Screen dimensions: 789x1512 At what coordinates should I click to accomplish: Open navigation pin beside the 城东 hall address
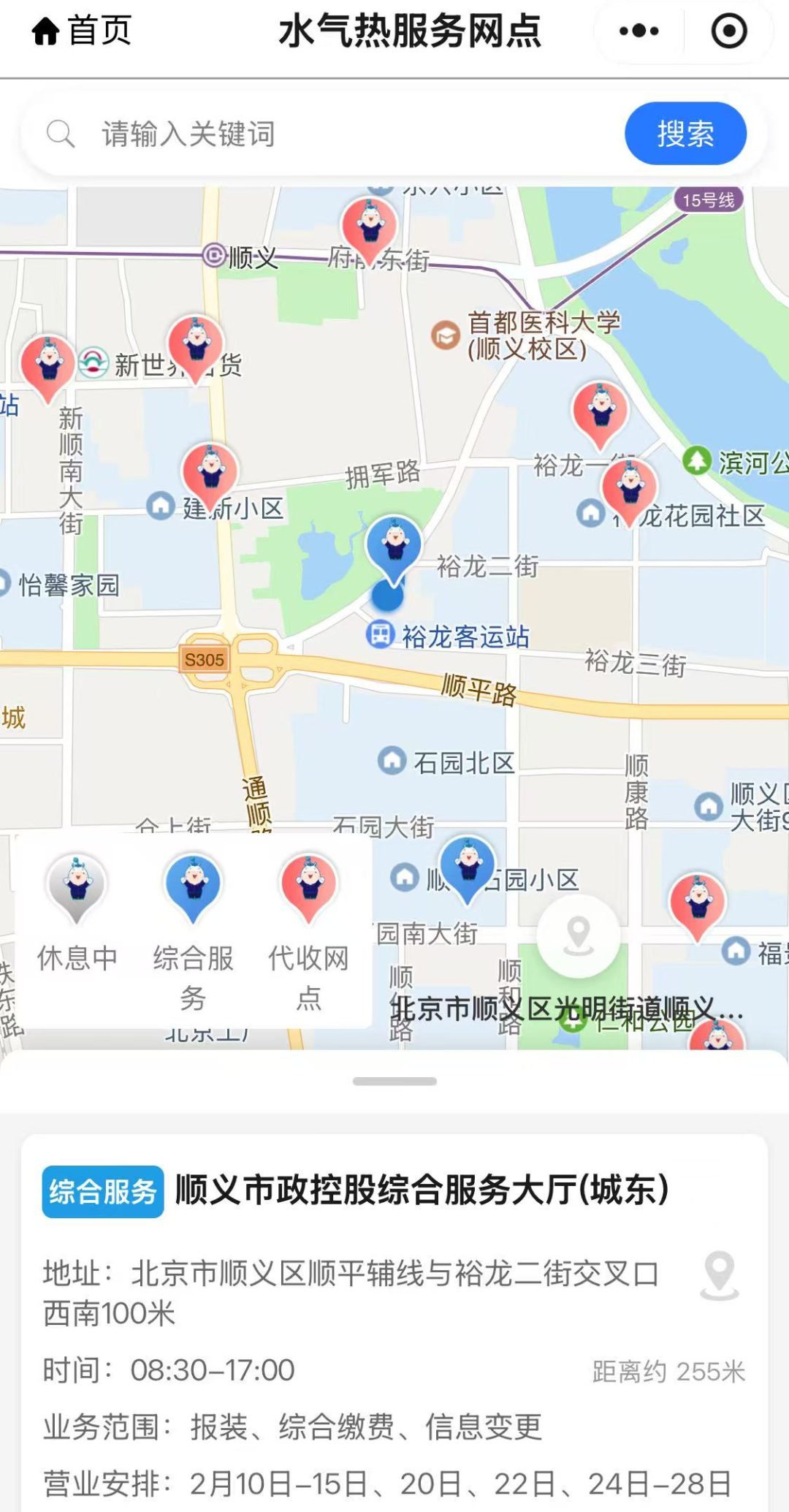click(x=719, y=1274)
